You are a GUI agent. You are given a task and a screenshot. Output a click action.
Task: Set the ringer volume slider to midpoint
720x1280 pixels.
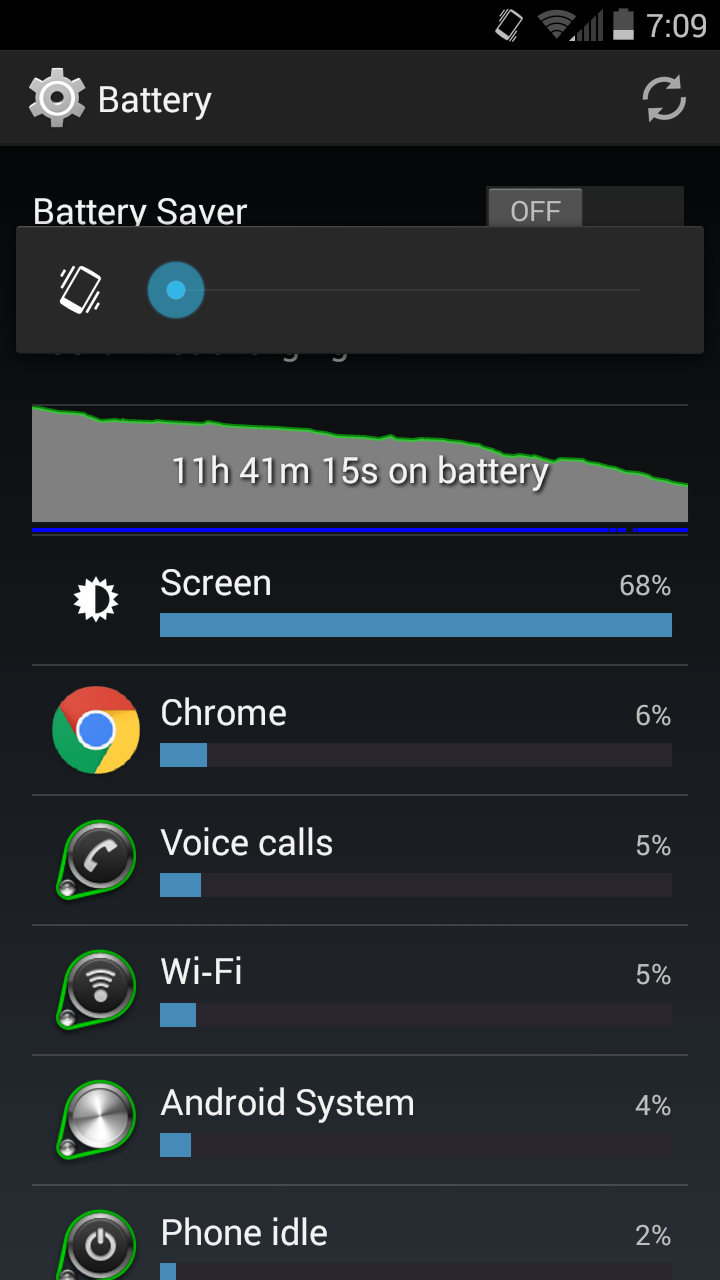point(408,290)
